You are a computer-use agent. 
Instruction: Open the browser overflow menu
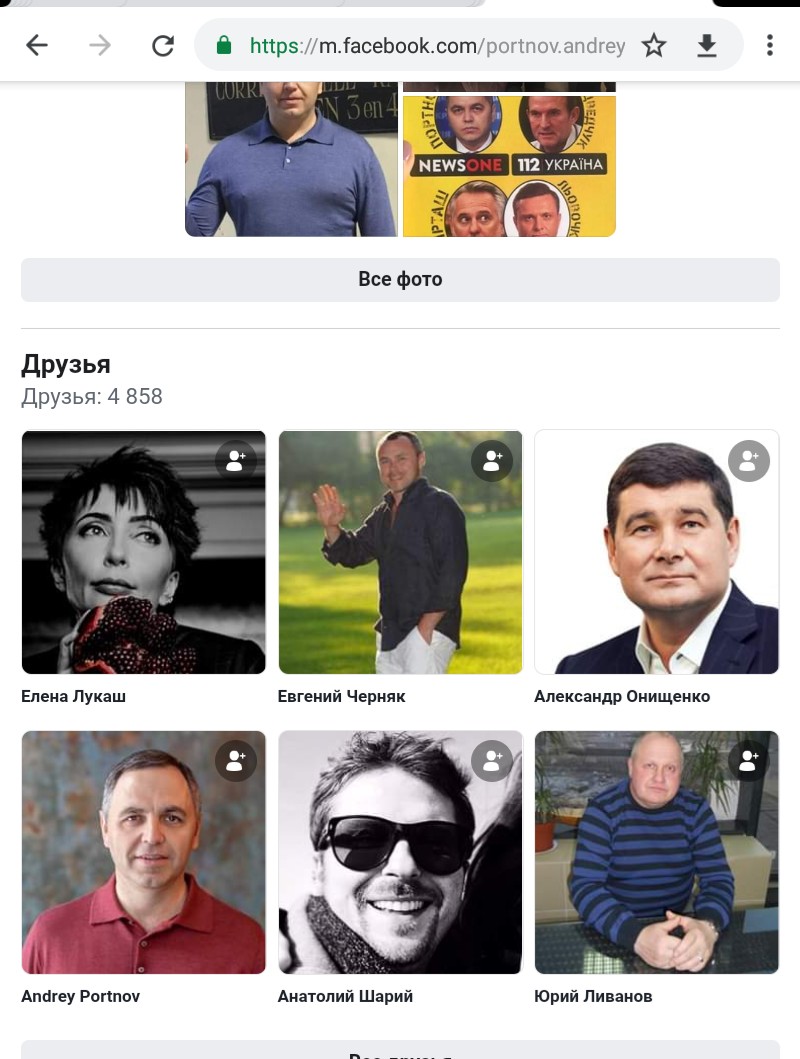click(x=769, y=45)
